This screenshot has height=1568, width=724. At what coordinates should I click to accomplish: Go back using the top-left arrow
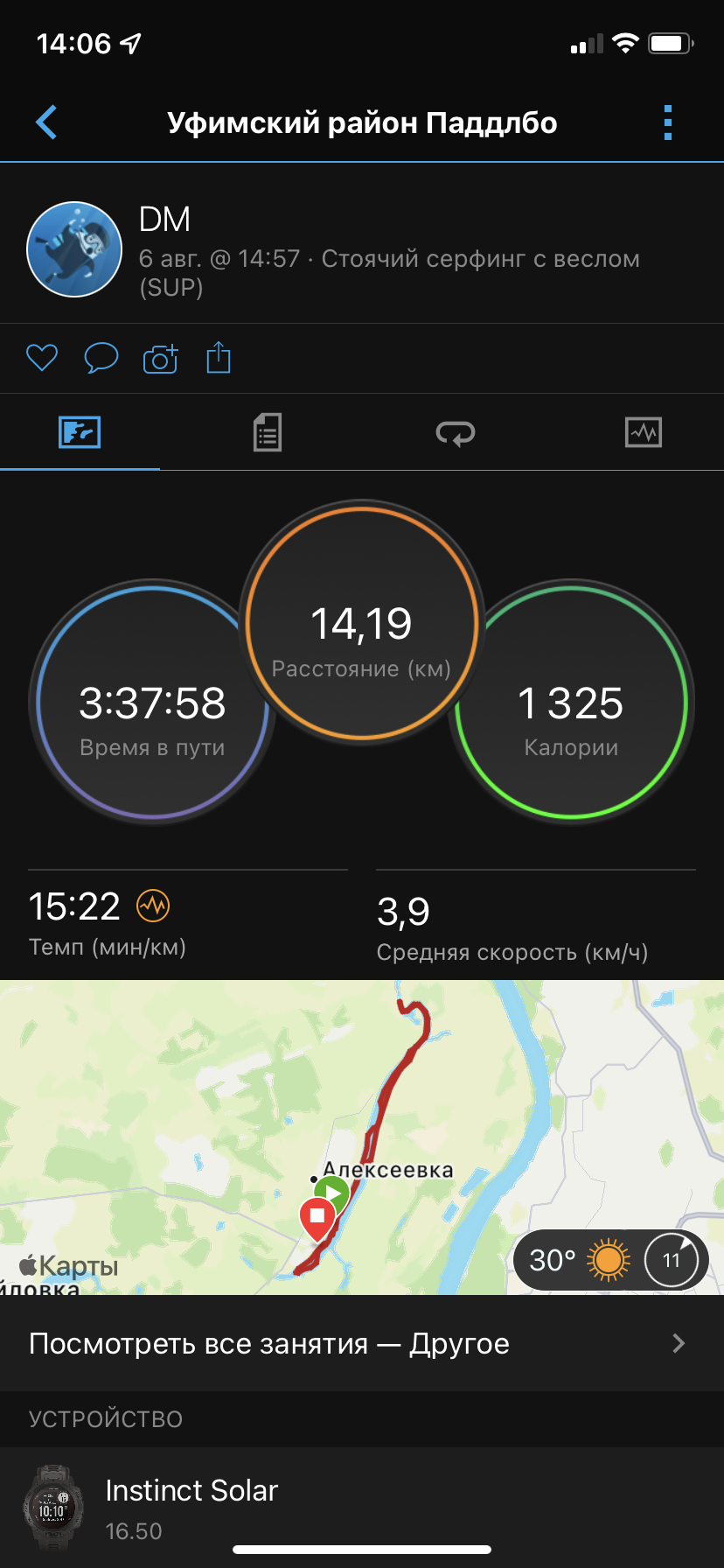point(46,122)
